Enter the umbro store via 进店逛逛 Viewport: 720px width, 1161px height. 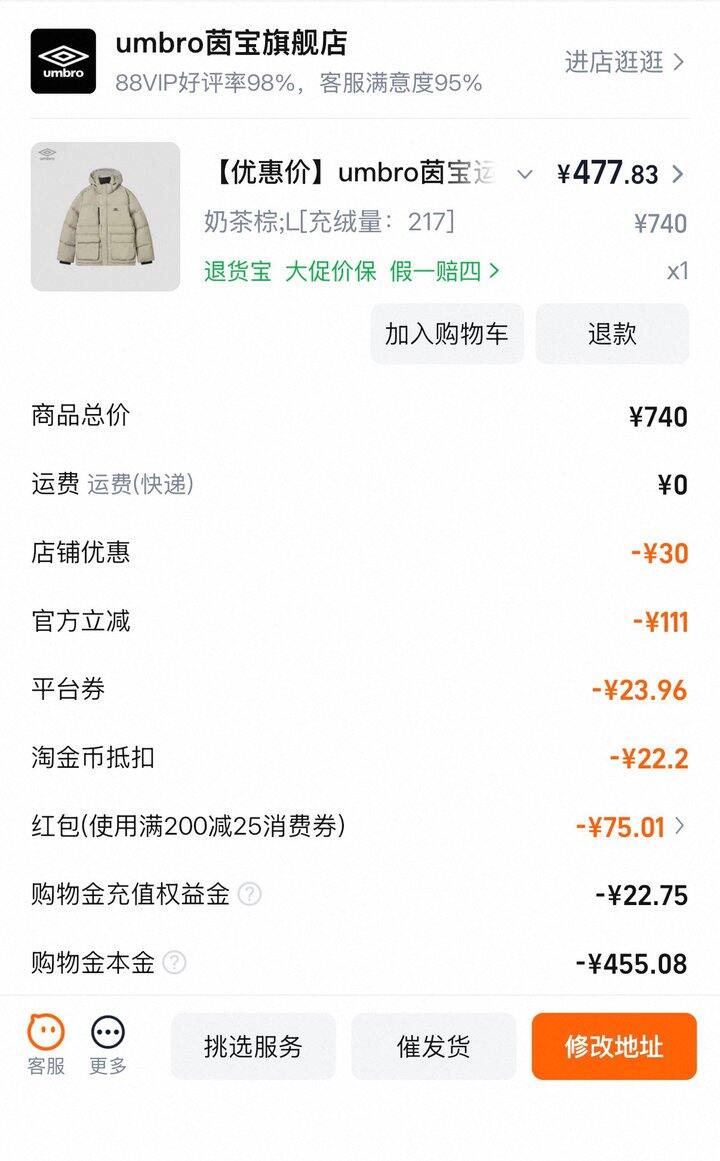point(625,62)
